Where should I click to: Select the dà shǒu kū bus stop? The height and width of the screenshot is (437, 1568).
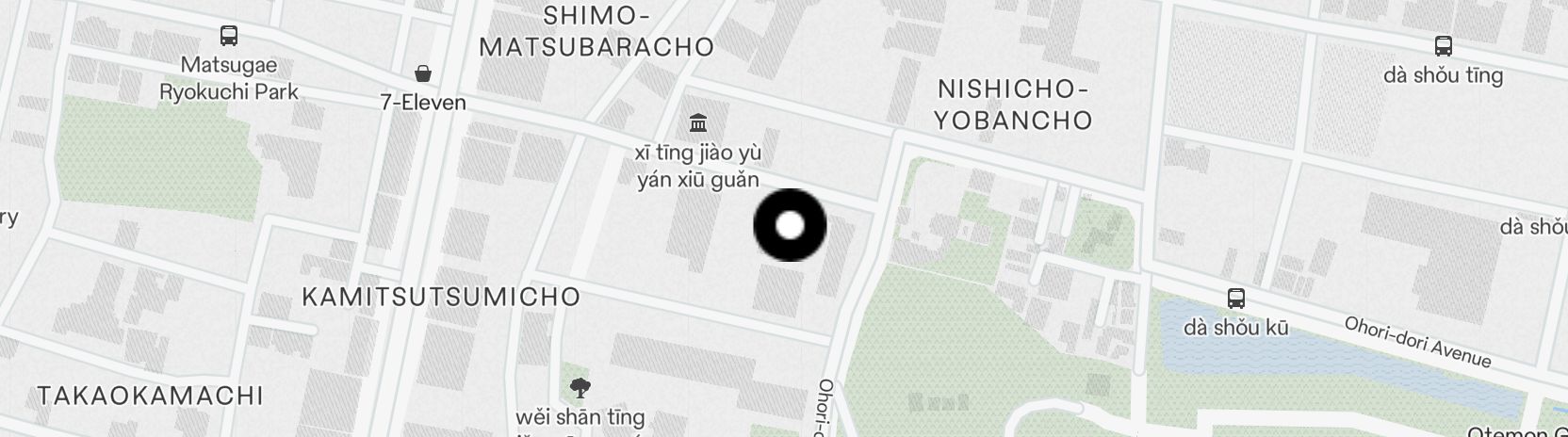1236,299
